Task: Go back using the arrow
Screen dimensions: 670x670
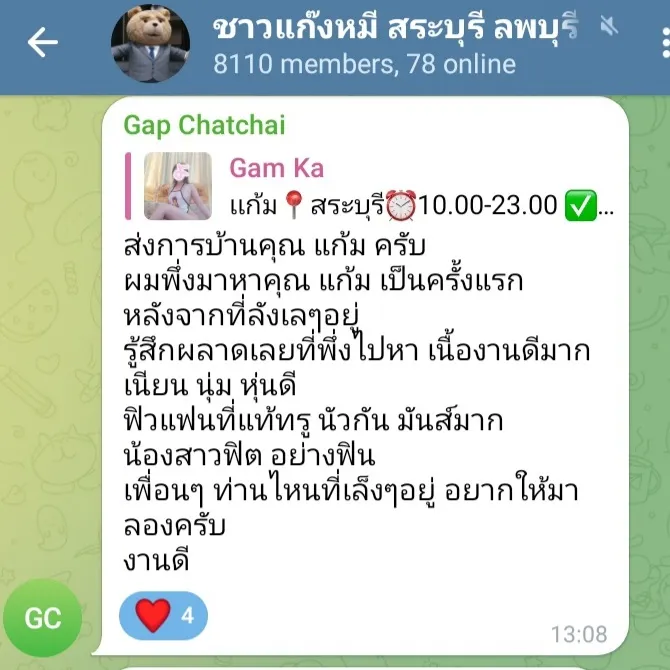Action: 42,42
